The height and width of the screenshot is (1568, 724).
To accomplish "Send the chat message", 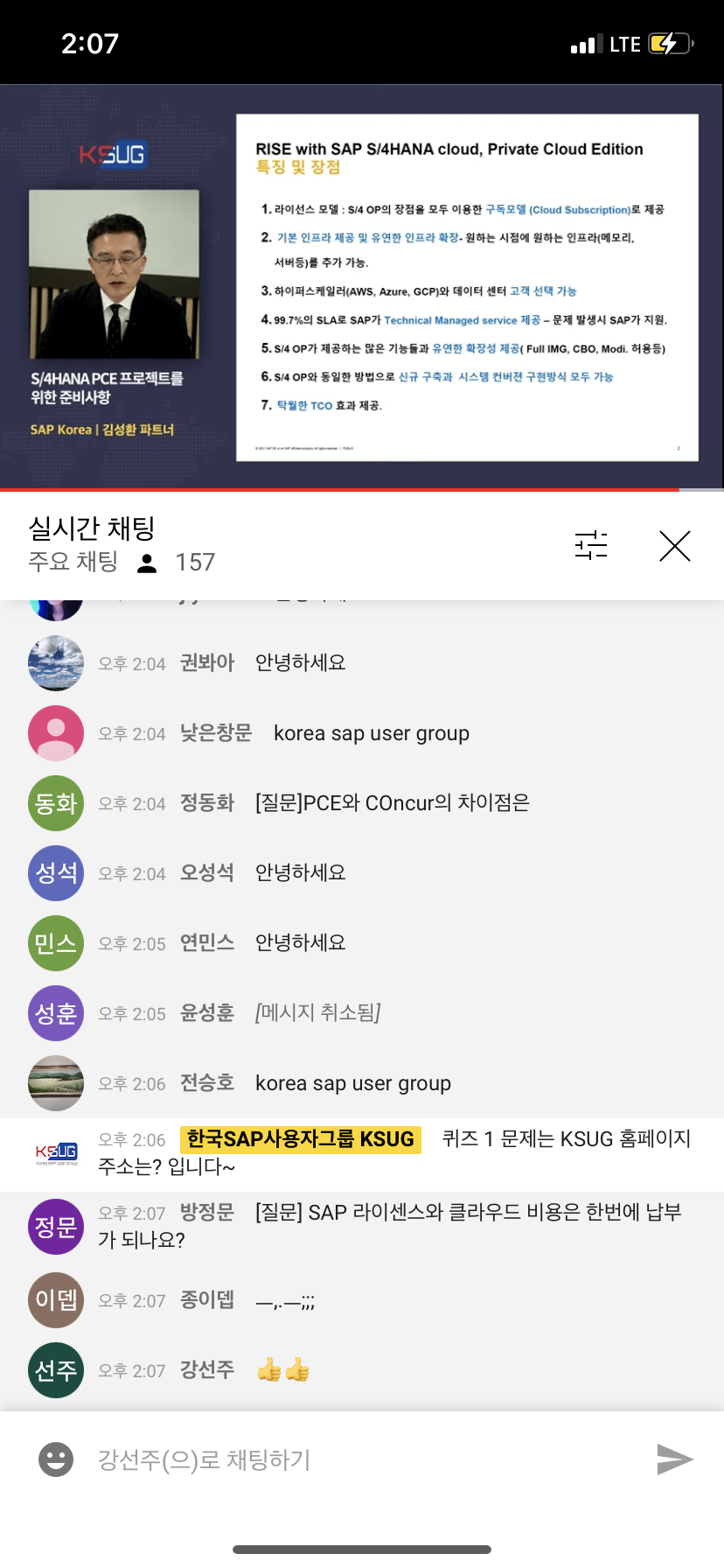I will tap(674, 1459).
